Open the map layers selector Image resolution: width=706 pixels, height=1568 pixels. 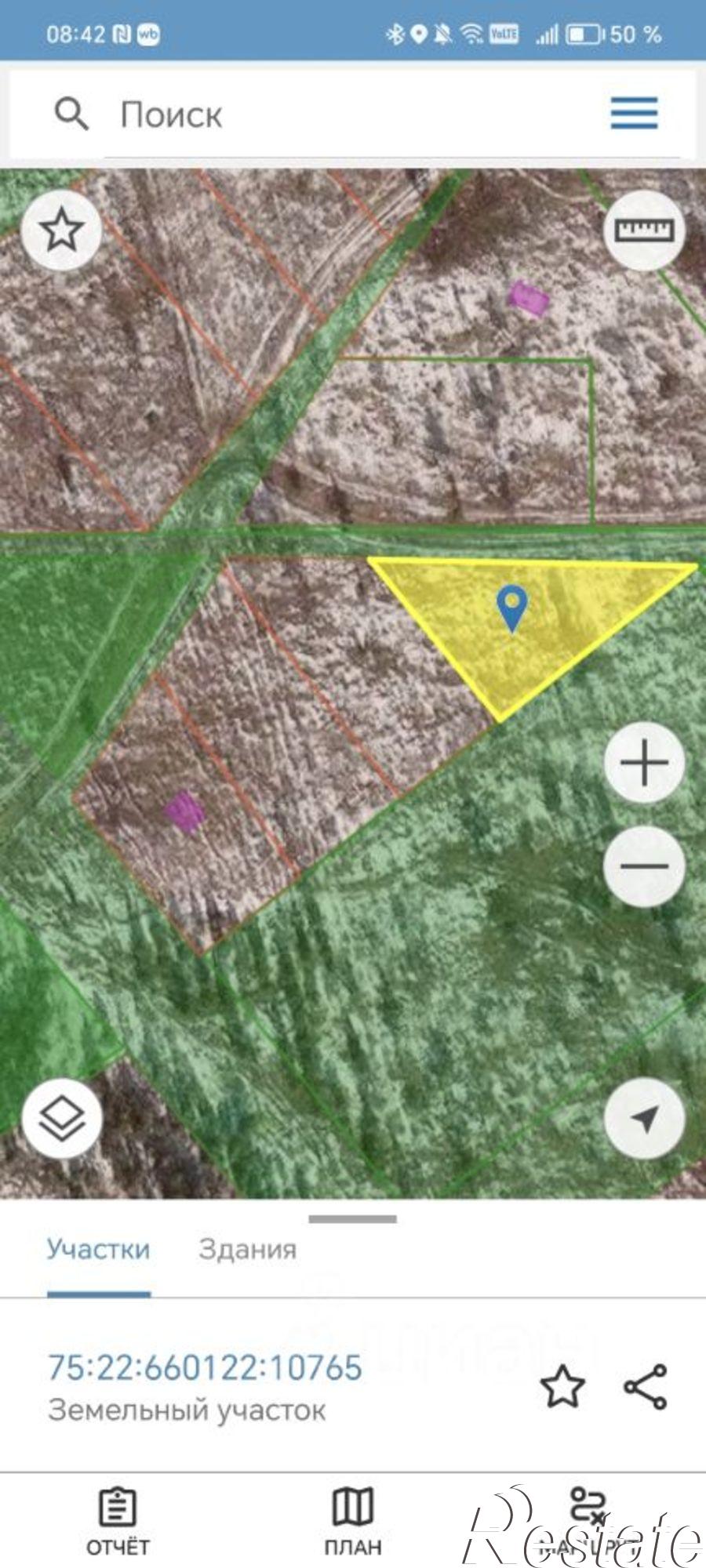(x=62, y=1118)
